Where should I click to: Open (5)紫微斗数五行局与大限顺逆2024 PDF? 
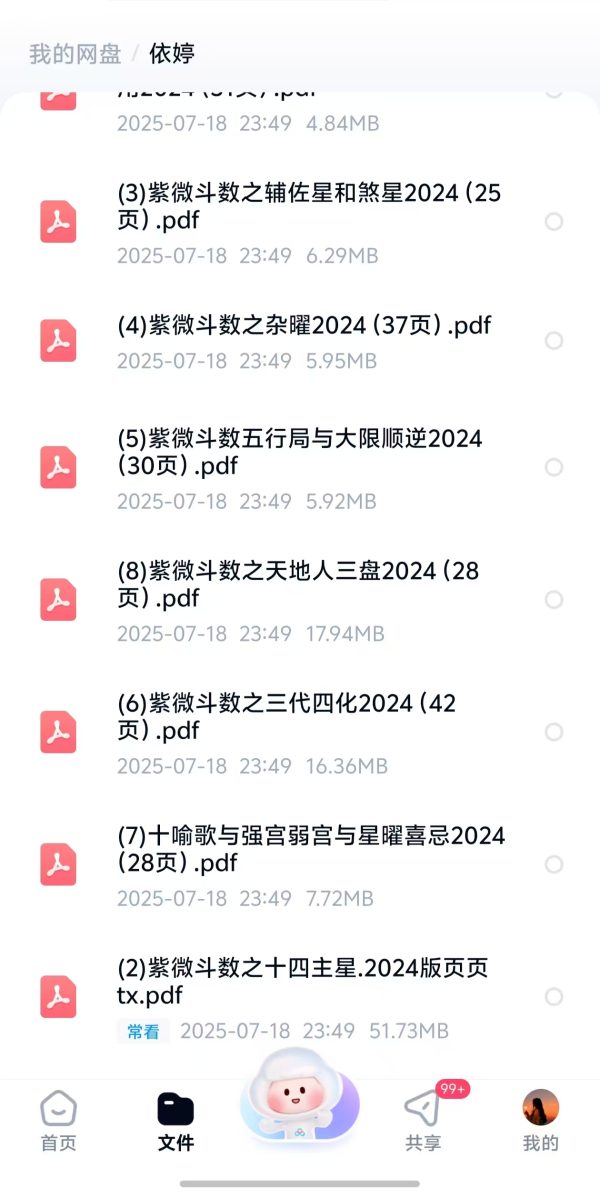[299, 452]
